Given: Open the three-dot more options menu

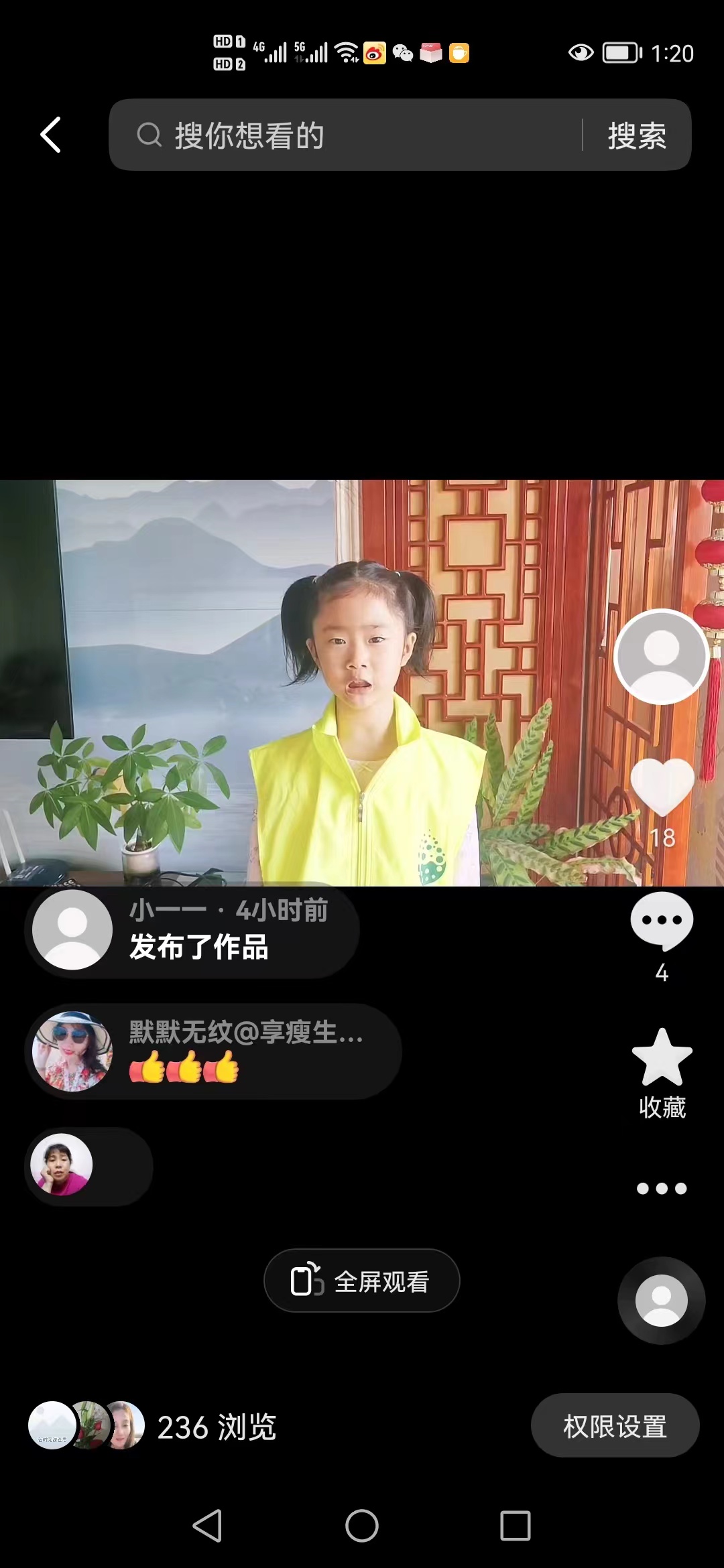Looking at the screenshot, I should [x=662, y=1188].
